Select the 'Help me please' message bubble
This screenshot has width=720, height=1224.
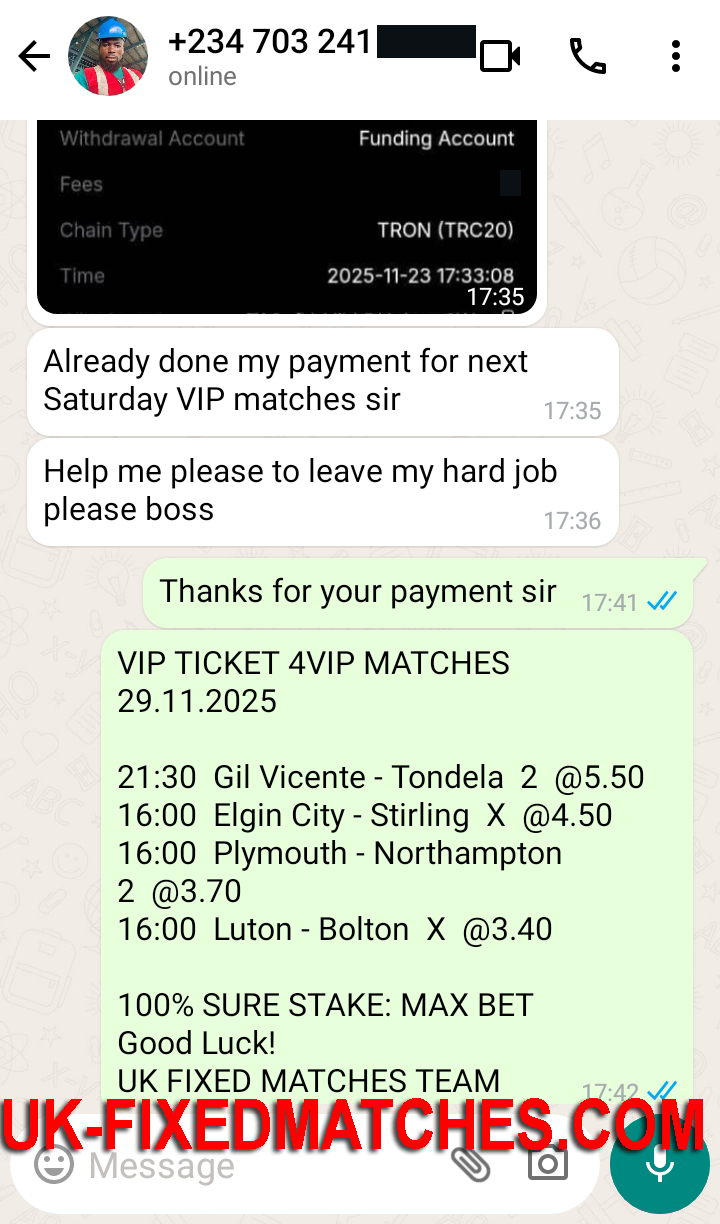coord(322,491)
